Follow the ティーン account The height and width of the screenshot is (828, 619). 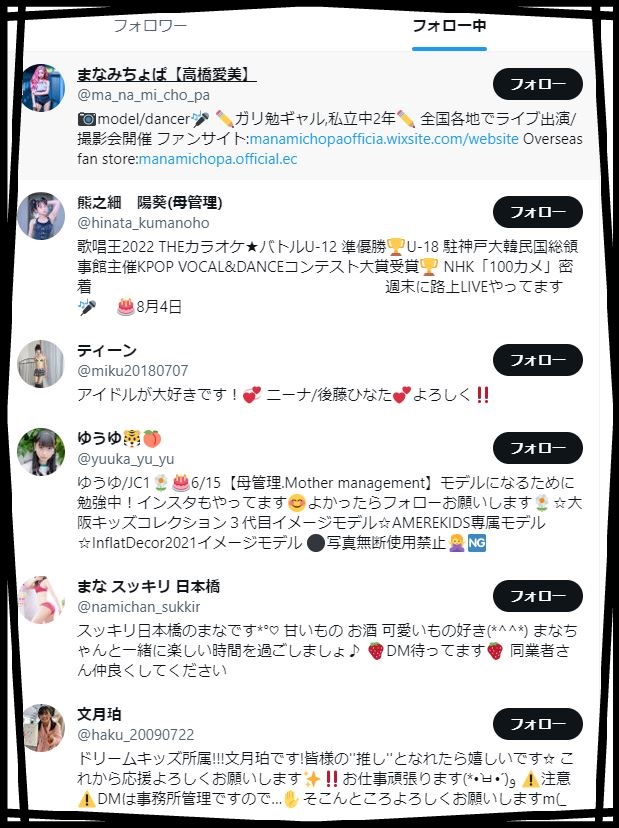(x=537, y=360)
